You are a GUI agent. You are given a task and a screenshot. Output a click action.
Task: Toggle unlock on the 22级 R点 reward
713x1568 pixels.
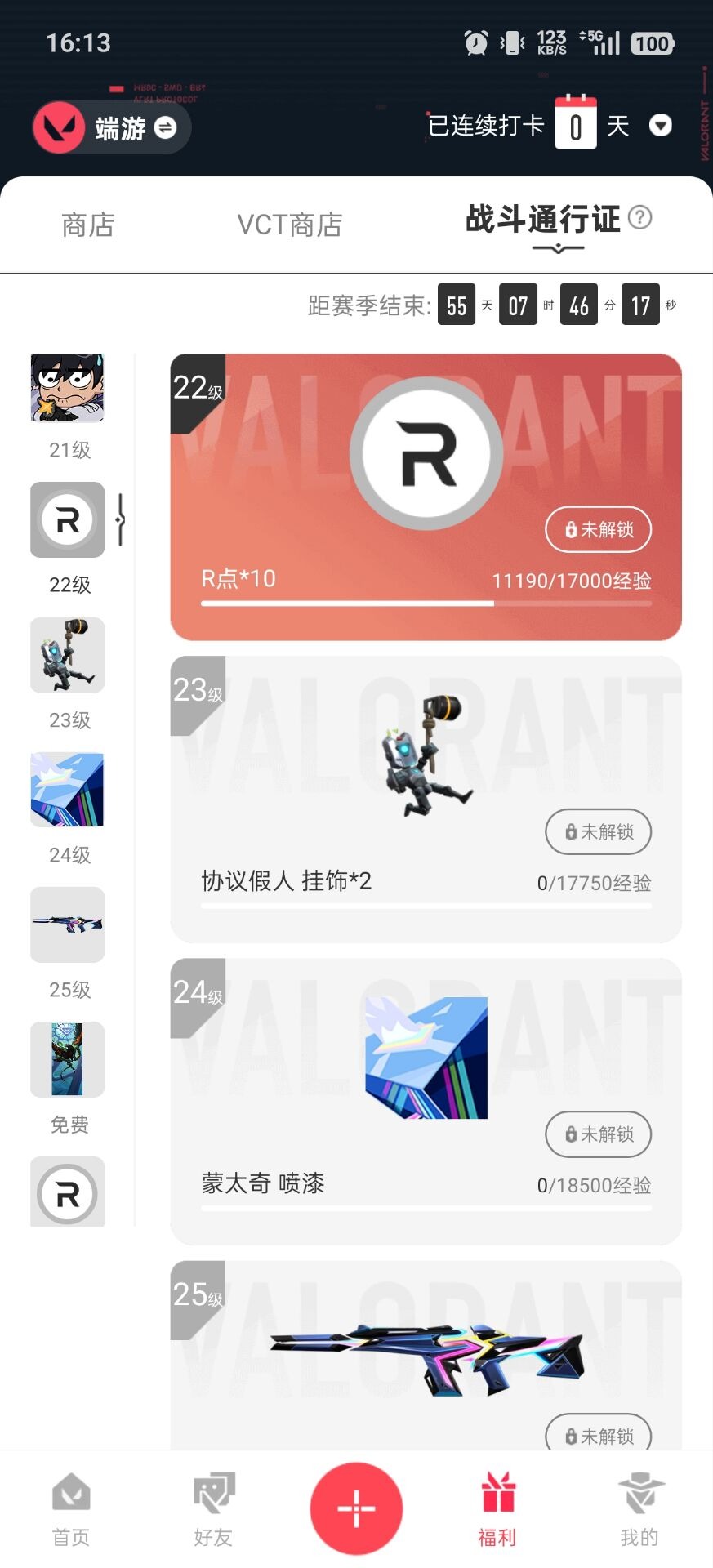(598, 529)
